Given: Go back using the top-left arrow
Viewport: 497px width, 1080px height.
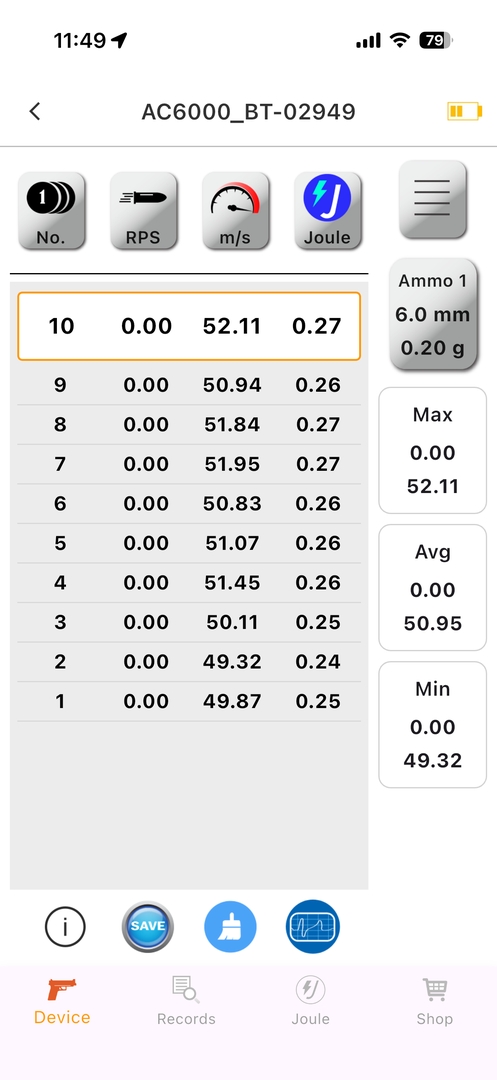Looking at the screenshot, I should click(35, 111).
